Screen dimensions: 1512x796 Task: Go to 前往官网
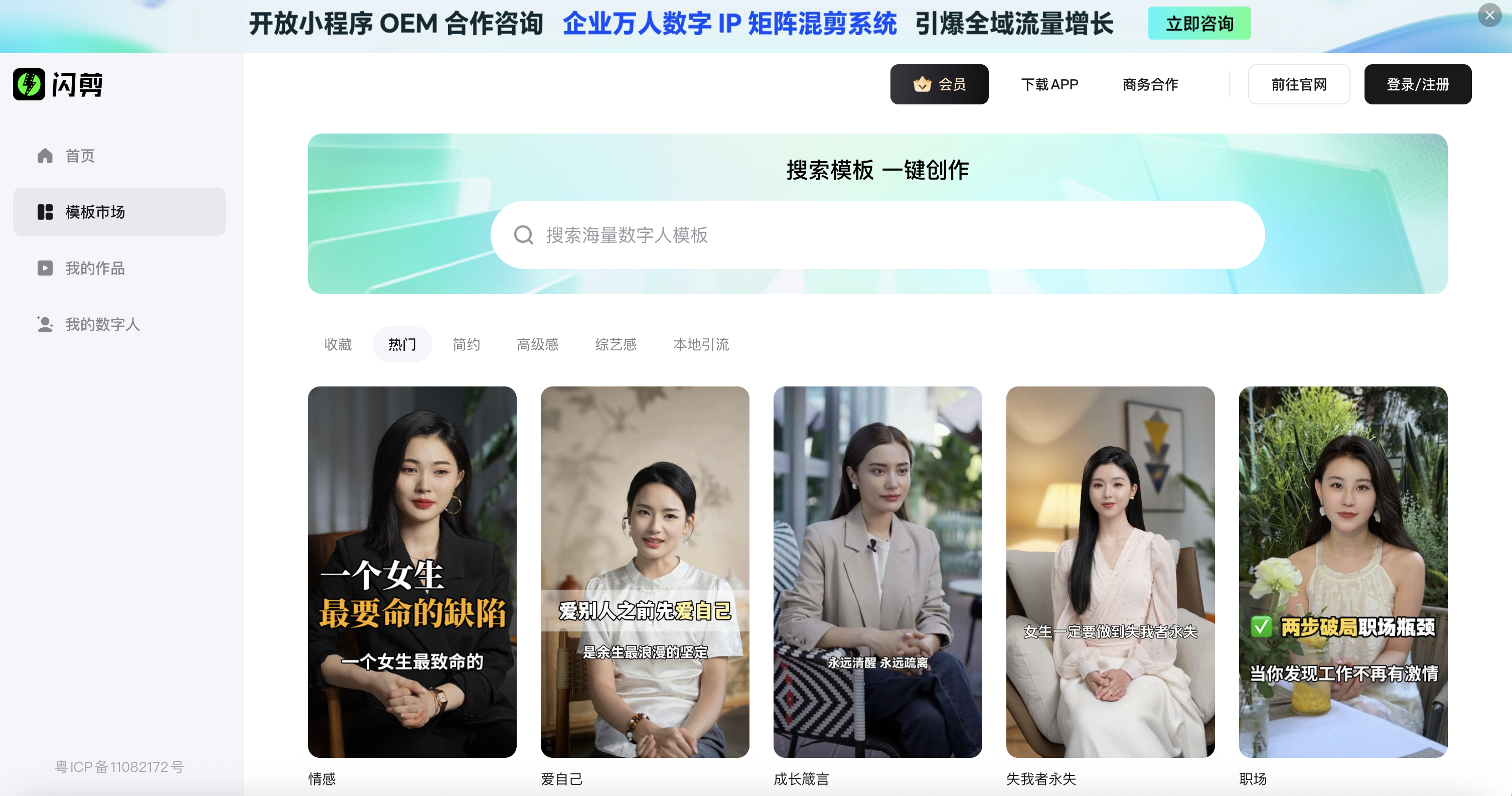coord(1298,84)
